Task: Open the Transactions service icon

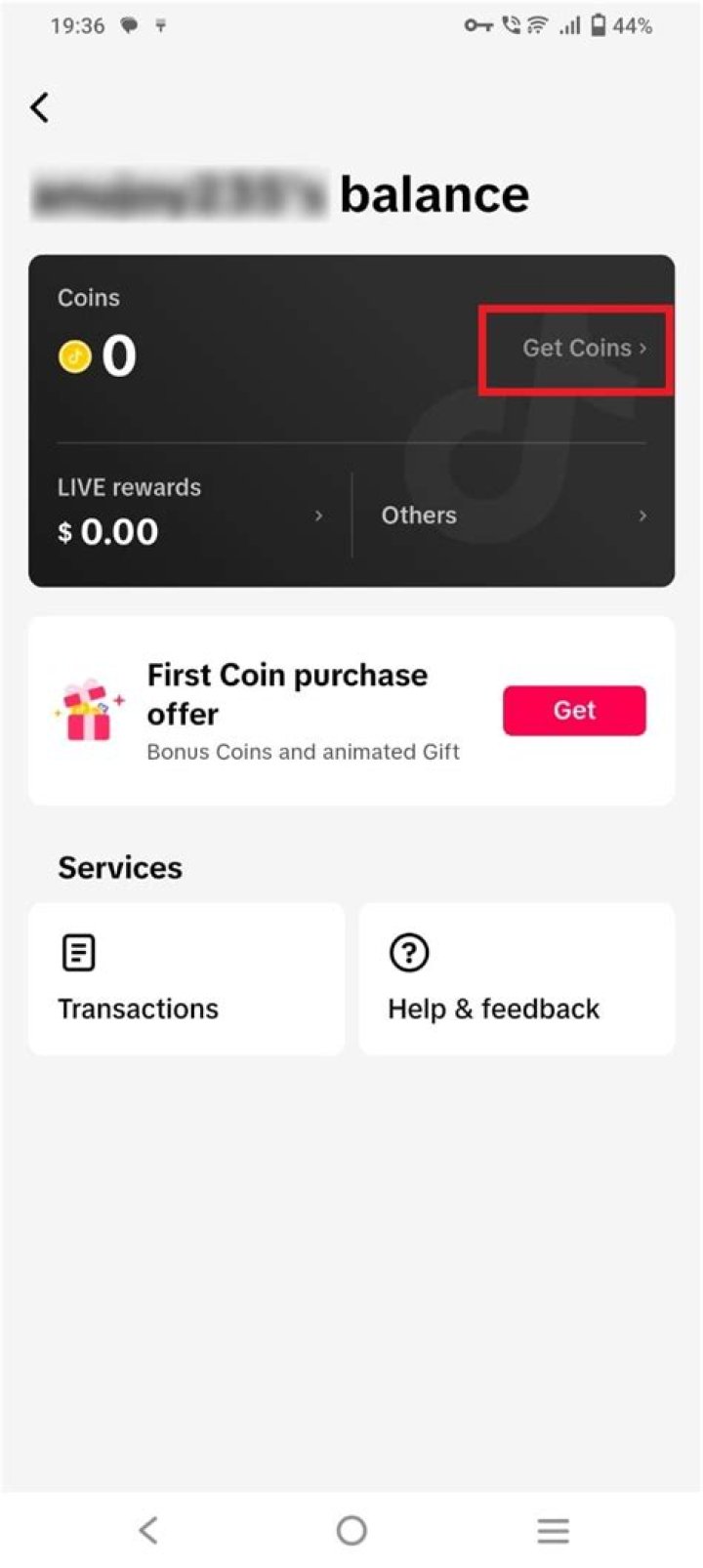Action: [x=77, y=952]
